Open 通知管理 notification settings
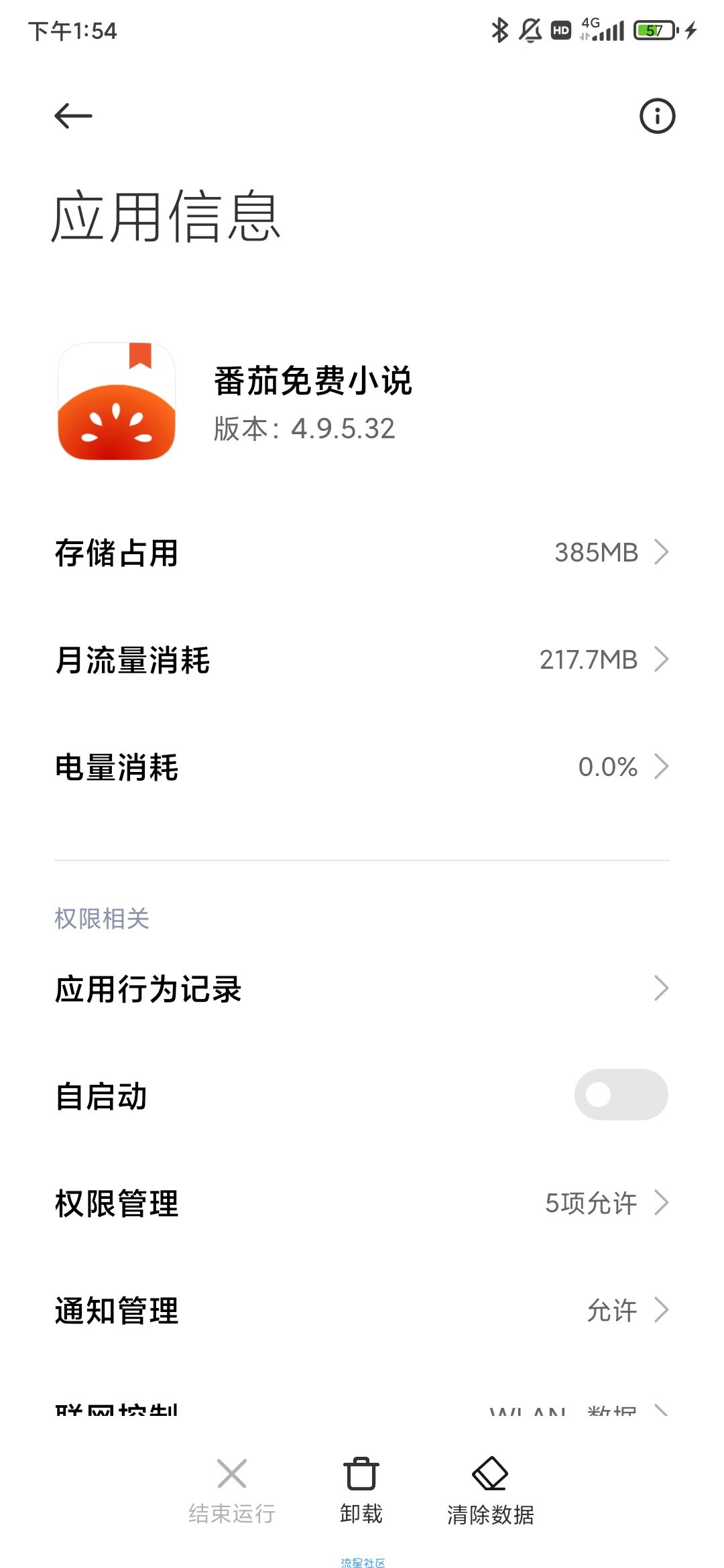 point(362,1311)
